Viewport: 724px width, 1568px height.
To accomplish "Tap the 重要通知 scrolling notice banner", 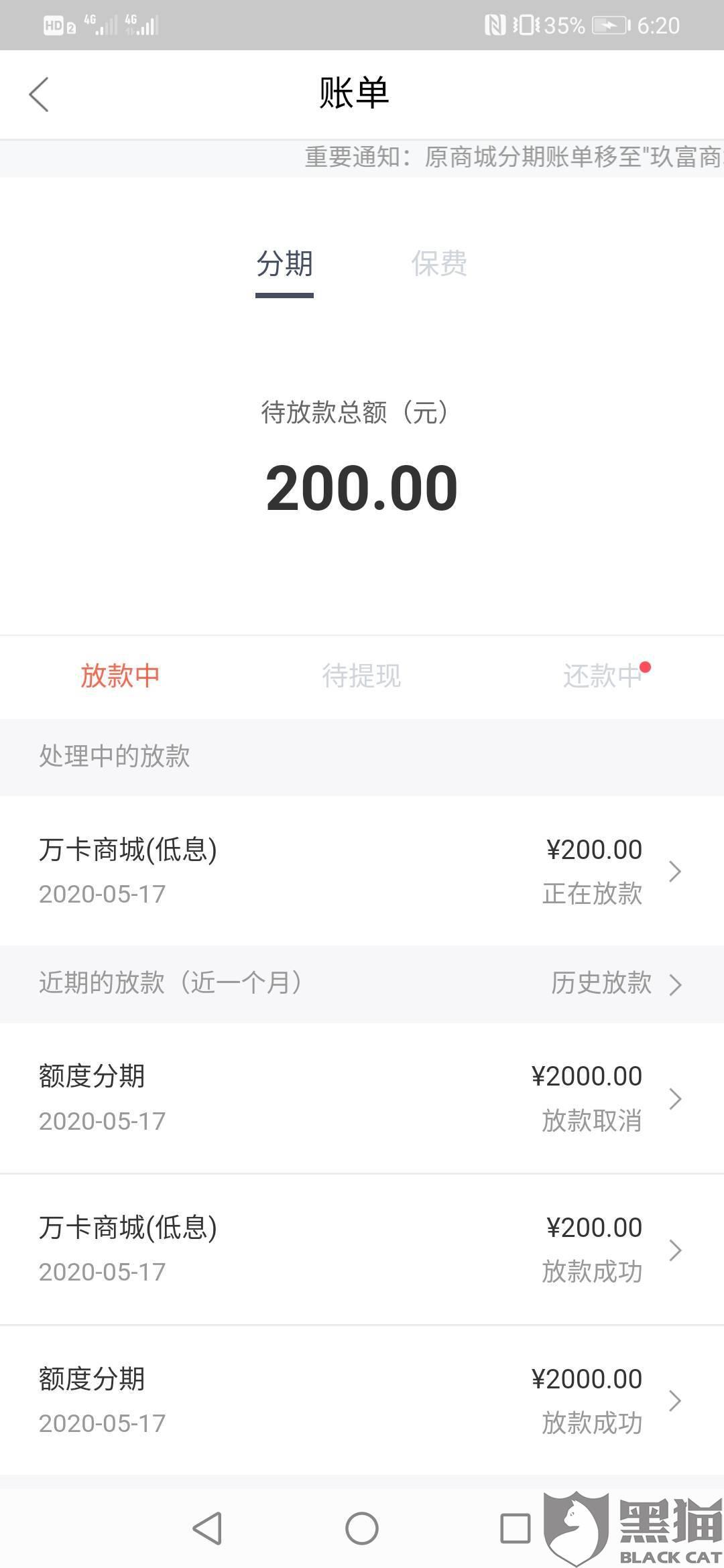I will (x=362, y=158).
